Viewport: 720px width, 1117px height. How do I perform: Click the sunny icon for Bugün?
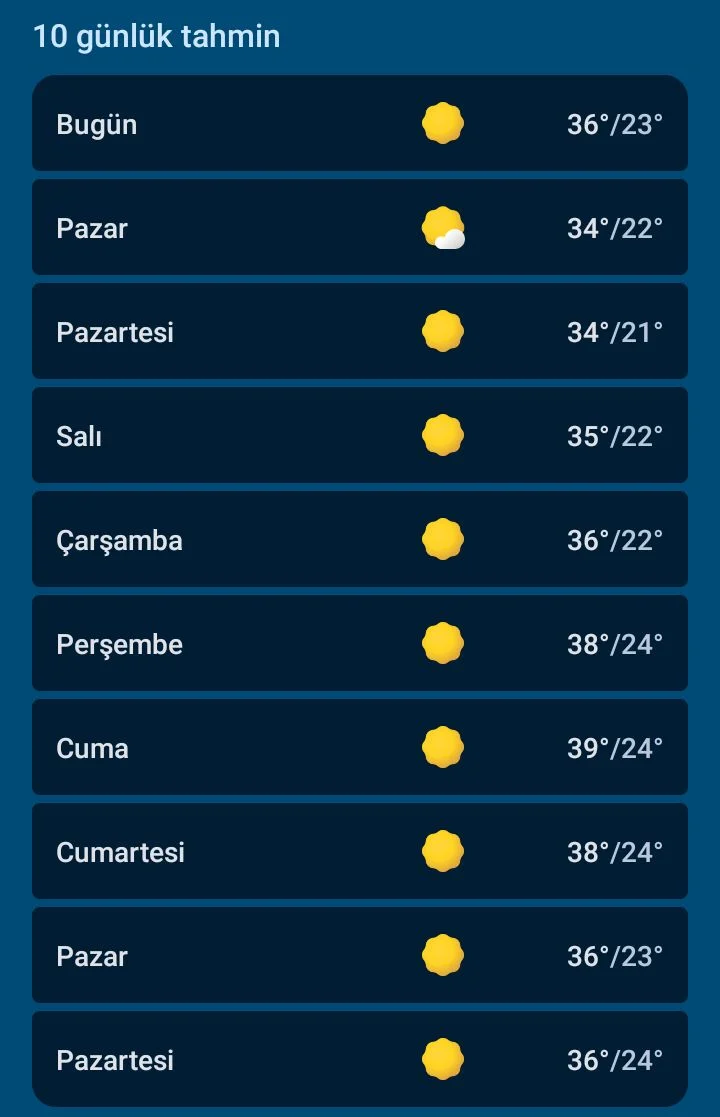pos(442,123)
